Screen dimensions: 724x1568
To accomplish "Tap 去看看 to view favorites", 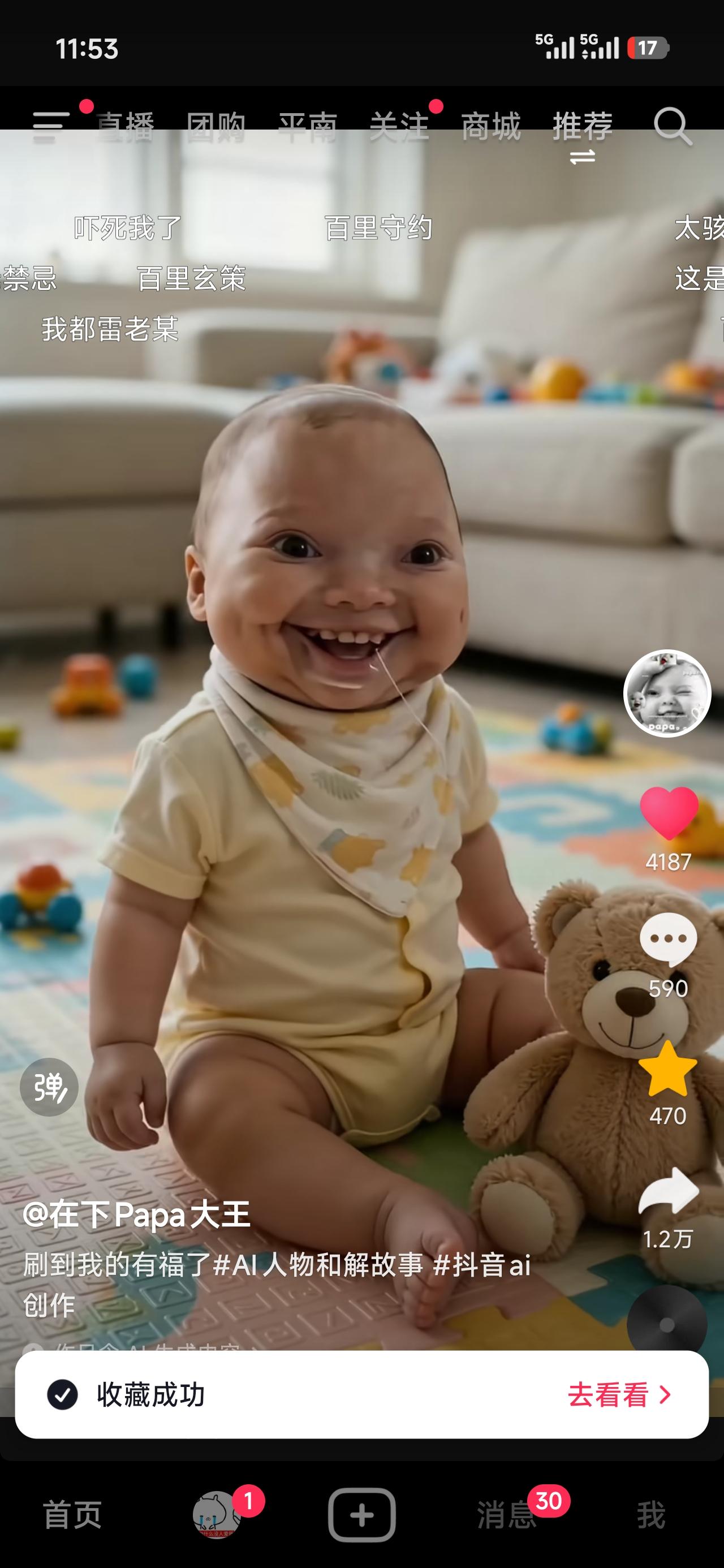I will pyautogui.click(x=618, y=1395).
